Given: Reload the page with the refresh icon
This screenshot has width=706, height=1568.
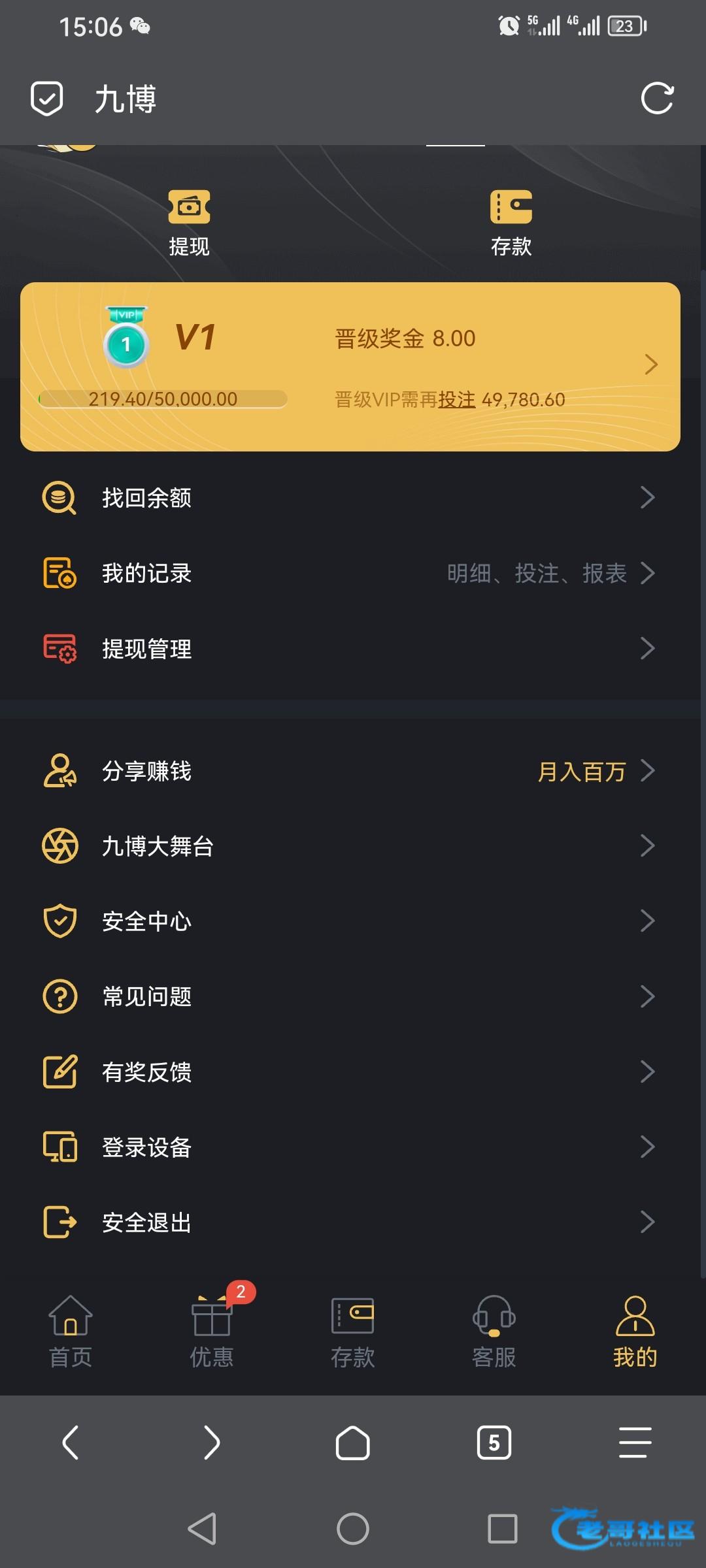Looking at the screenshot, I should 656,99.
